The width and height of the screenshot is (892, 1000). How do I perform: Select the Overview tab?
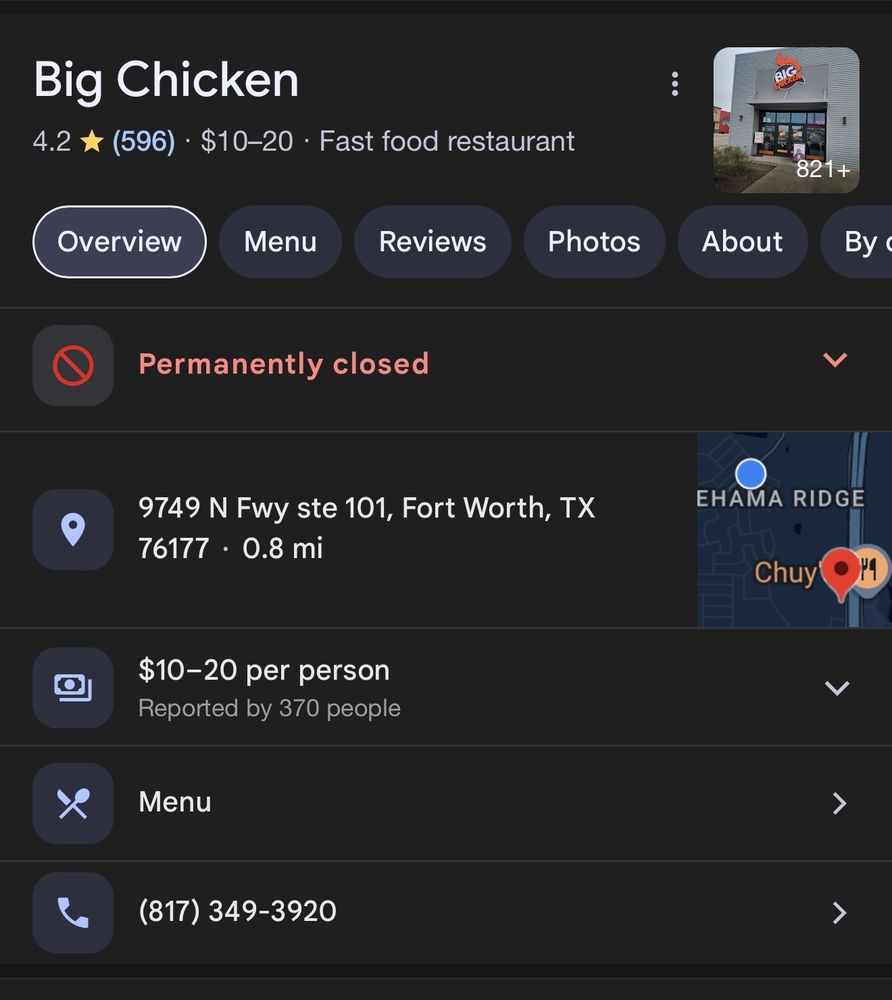coord(120,242)
